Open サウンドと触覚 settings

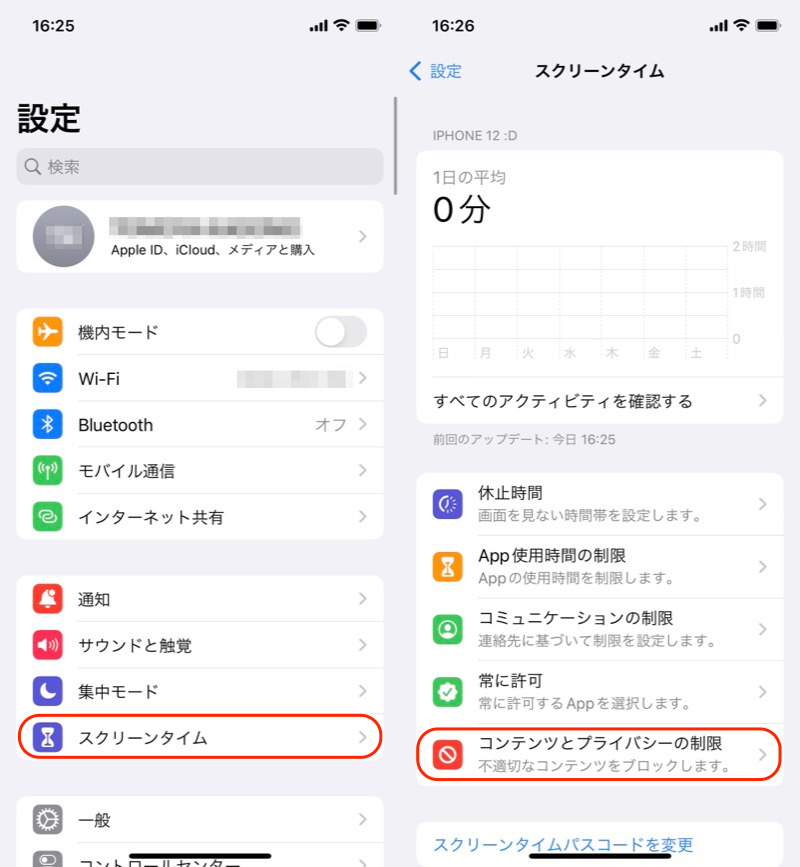200,645
